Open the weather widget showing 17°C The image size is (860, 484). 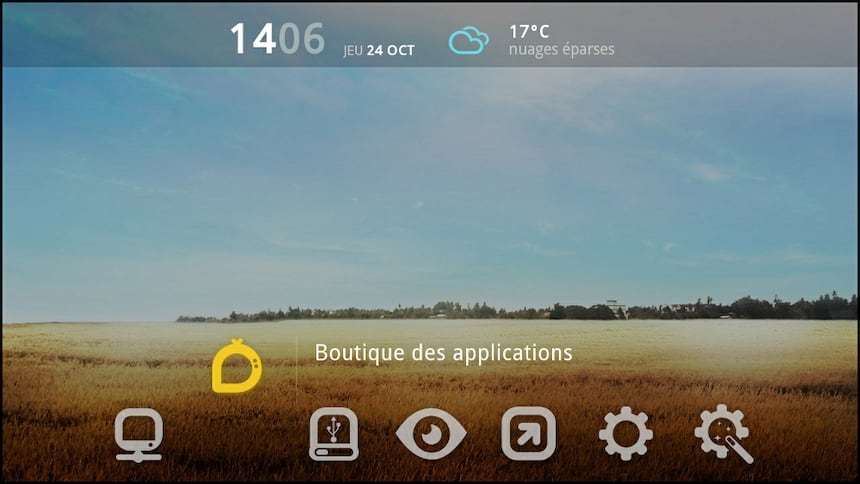point(530,40)
